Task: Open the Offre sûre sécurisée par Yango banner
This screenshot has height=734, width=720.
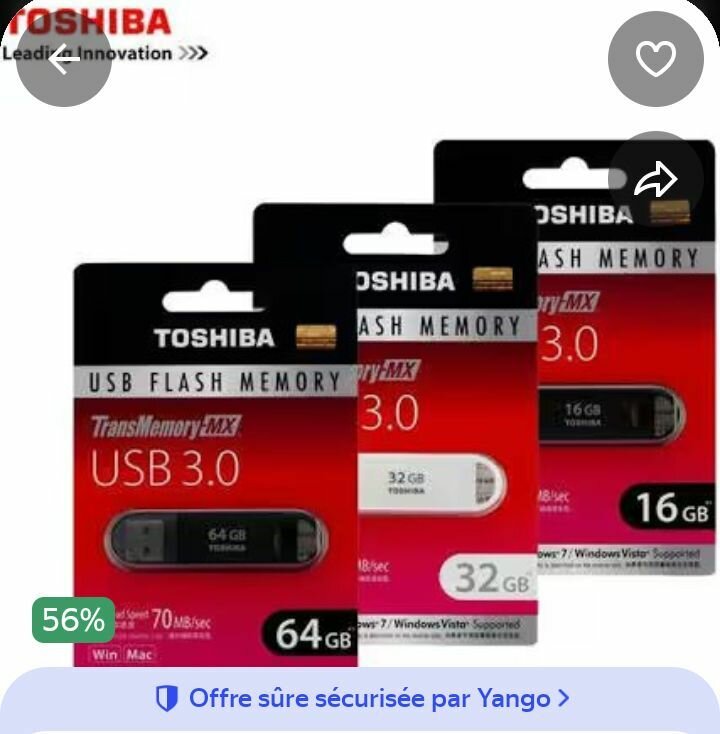Action: click(x=360, y=698)
